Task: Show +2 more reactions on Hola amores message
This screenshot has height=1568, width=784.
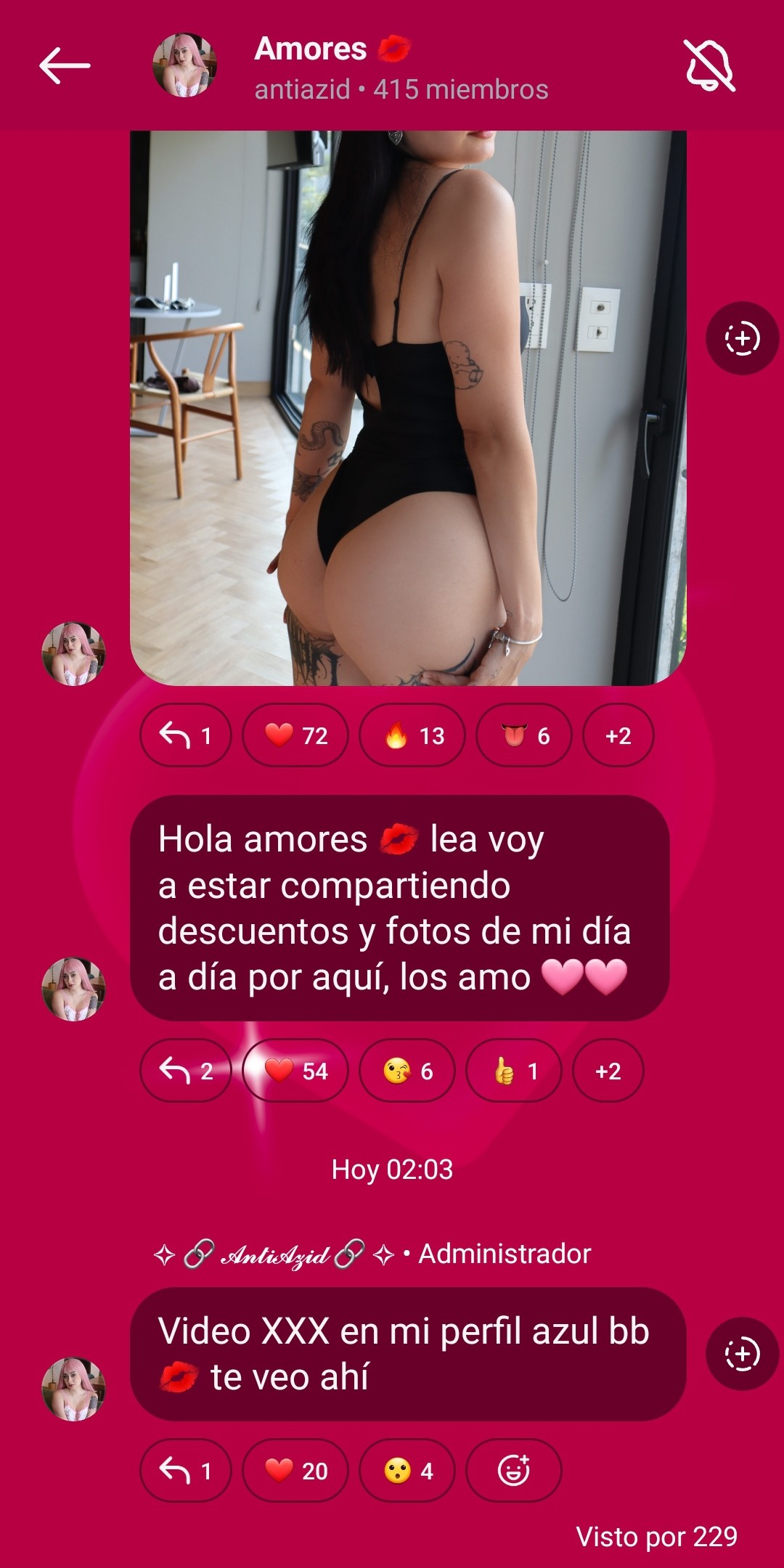Action: 608,1071
